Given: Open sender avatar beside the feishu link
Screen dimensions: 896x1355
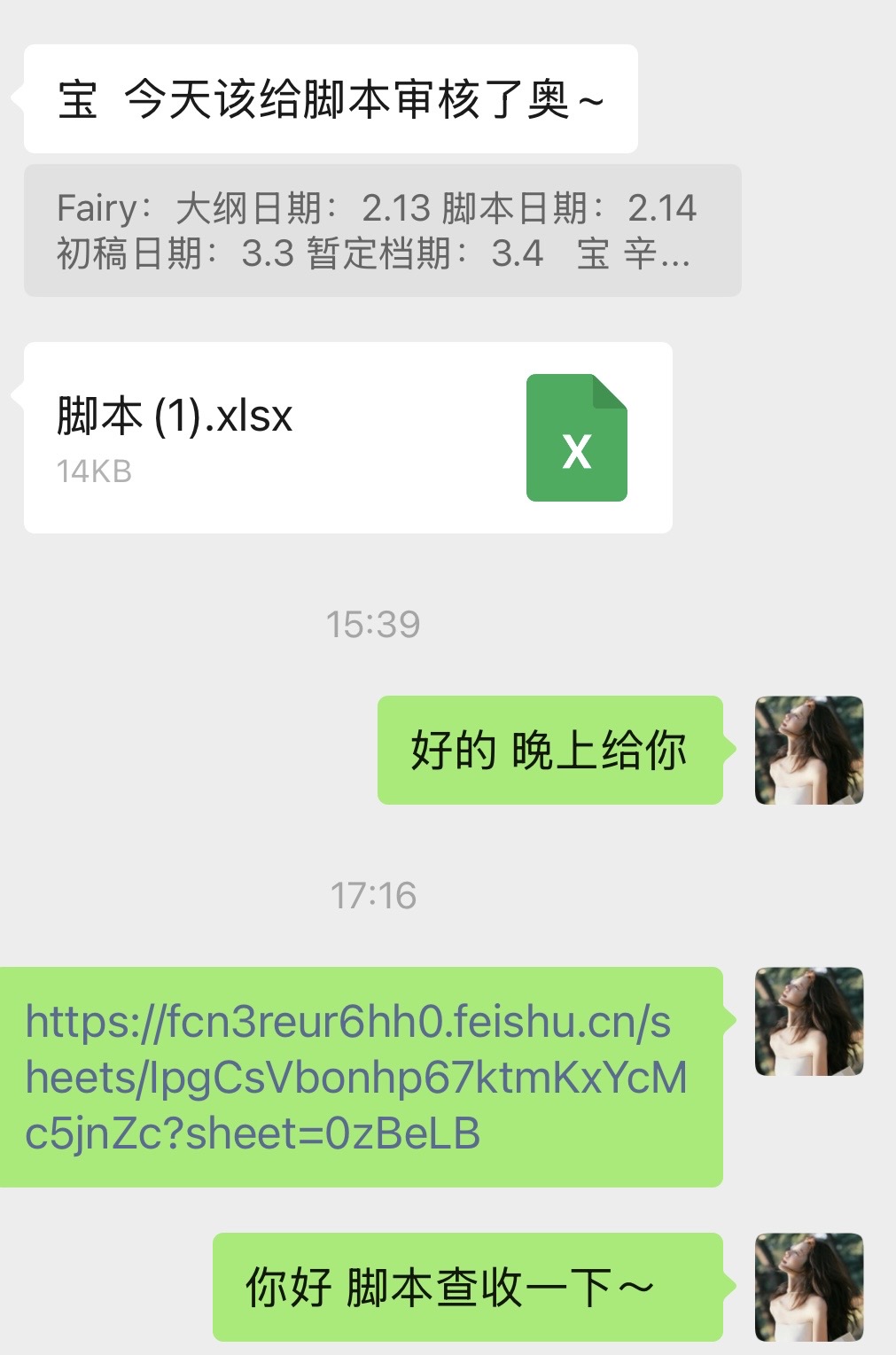Looking at the screenshot, I should (x=808, y=1022).
